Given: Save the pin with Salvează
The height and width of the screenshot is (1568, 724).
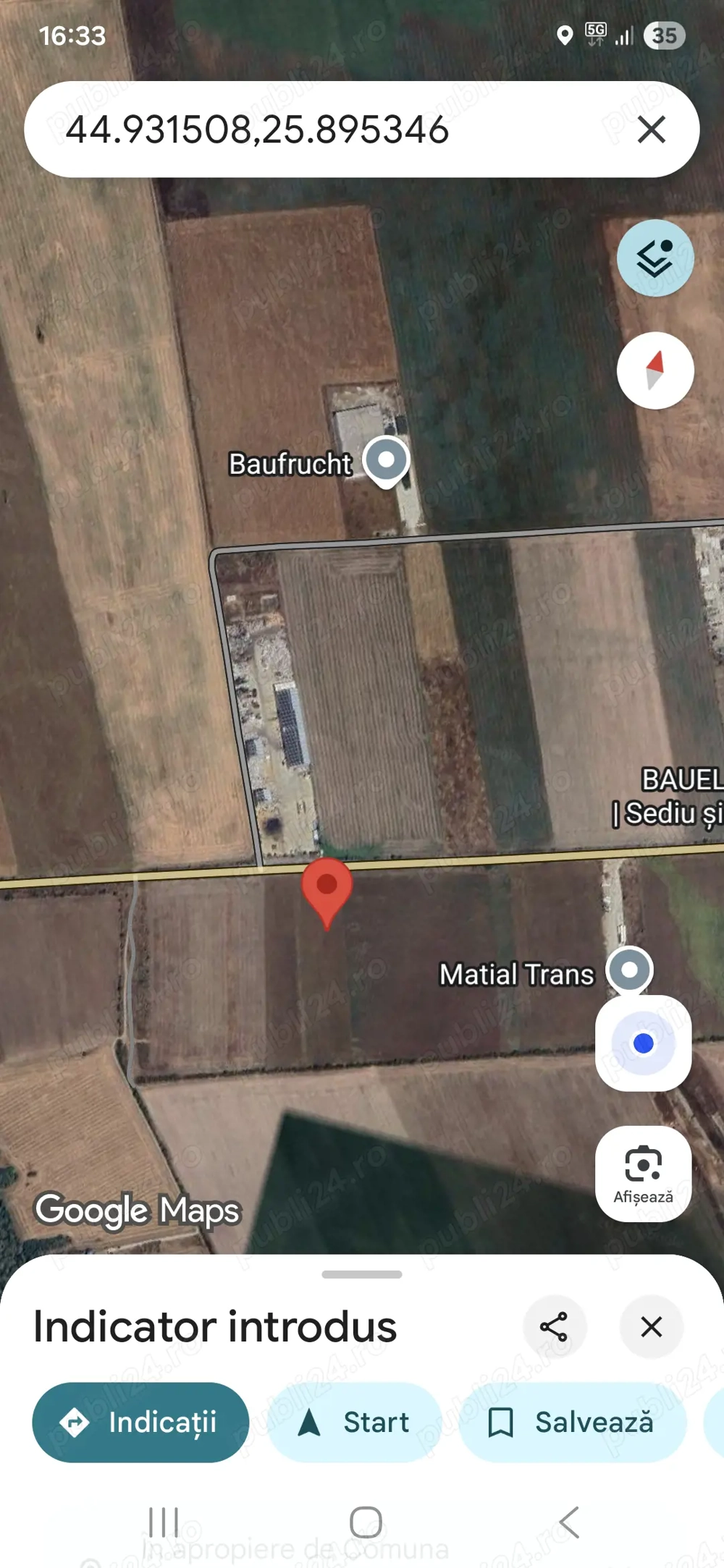Looking at the screenshot, I should (x=572, y=1423).
